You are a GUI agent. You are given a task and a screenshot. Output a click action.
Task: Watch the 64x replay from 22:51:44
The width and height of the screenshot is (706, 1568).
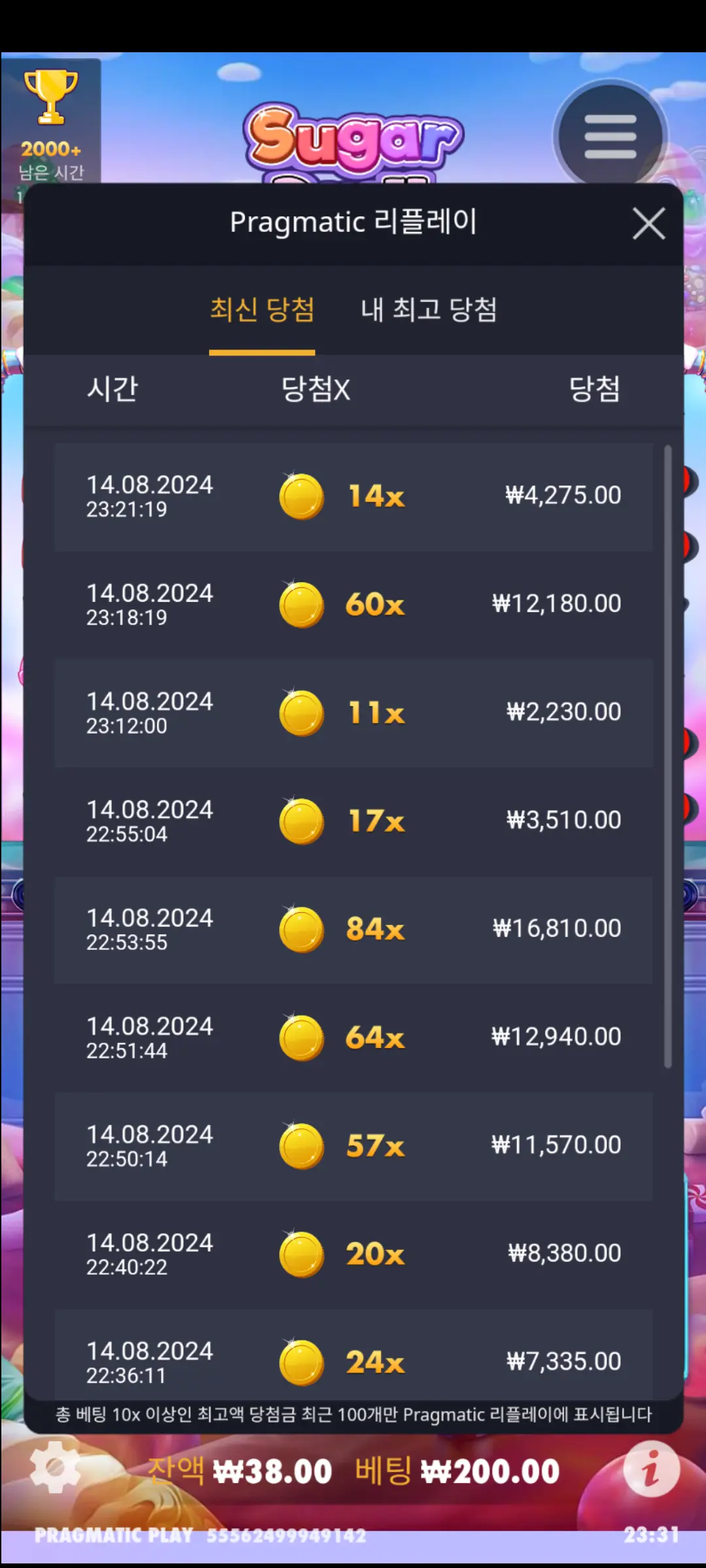[x=354, y=1038]
